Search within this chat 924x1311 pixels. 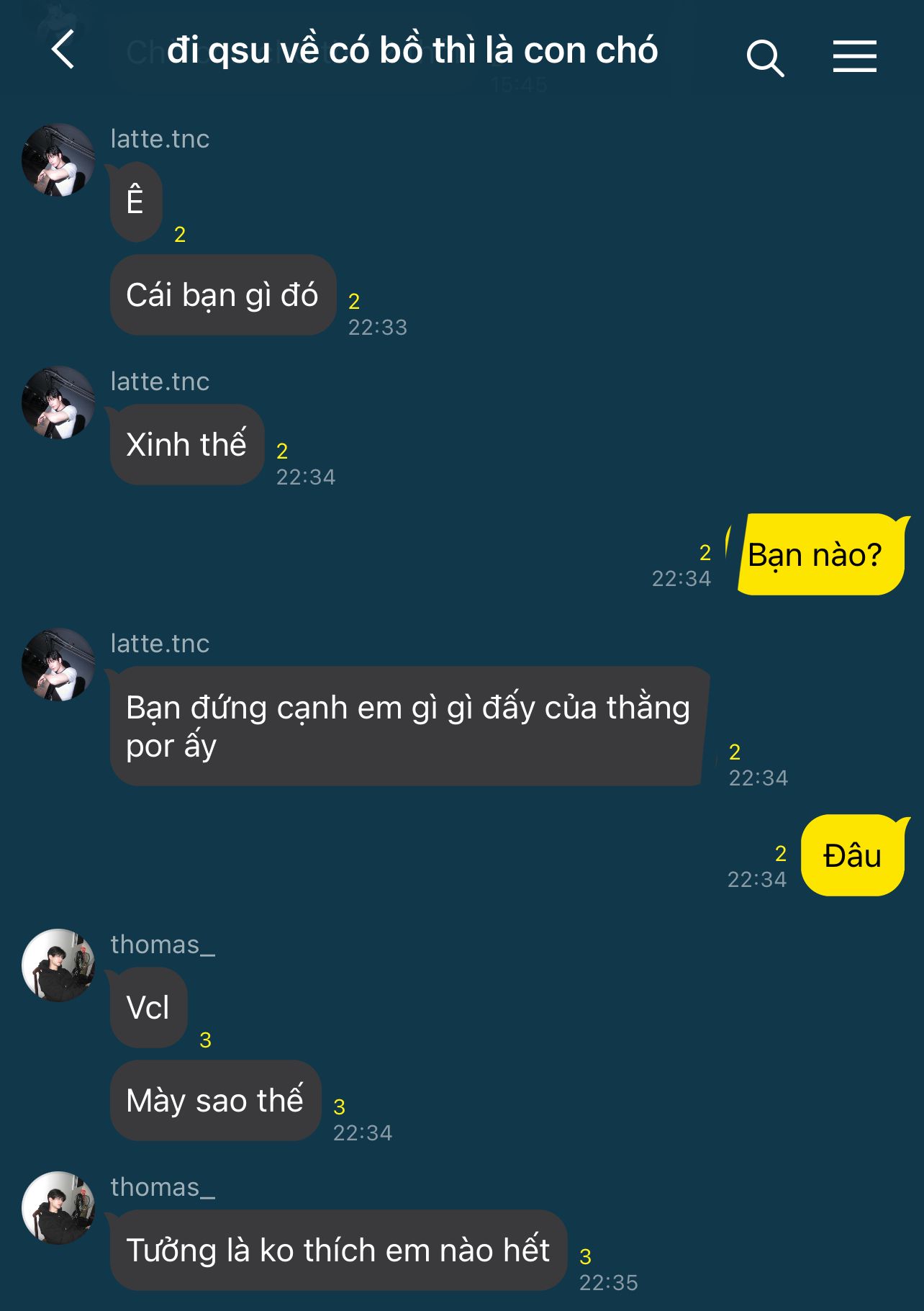[764, 58]
